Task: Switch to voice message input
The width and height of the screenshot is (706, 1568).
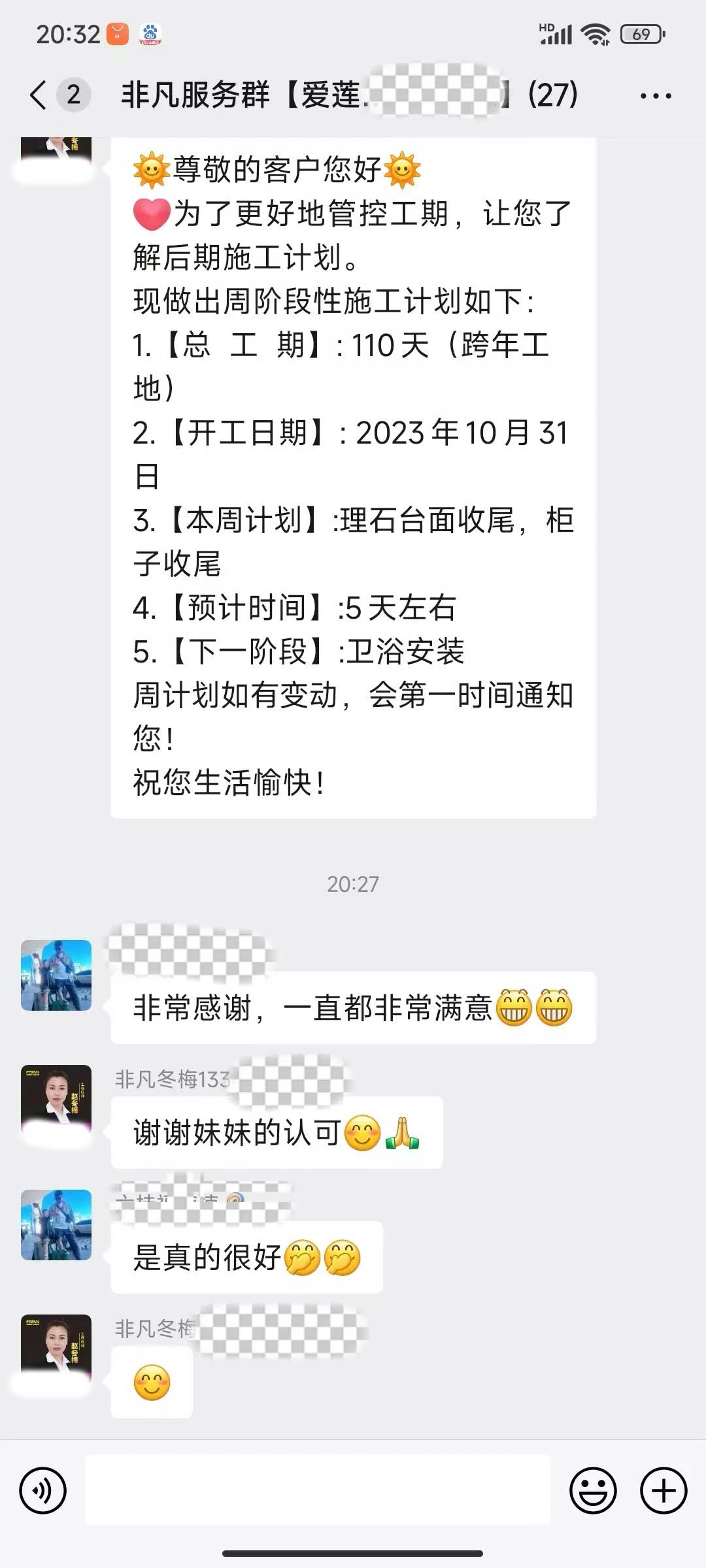Action: [43, 1491]
